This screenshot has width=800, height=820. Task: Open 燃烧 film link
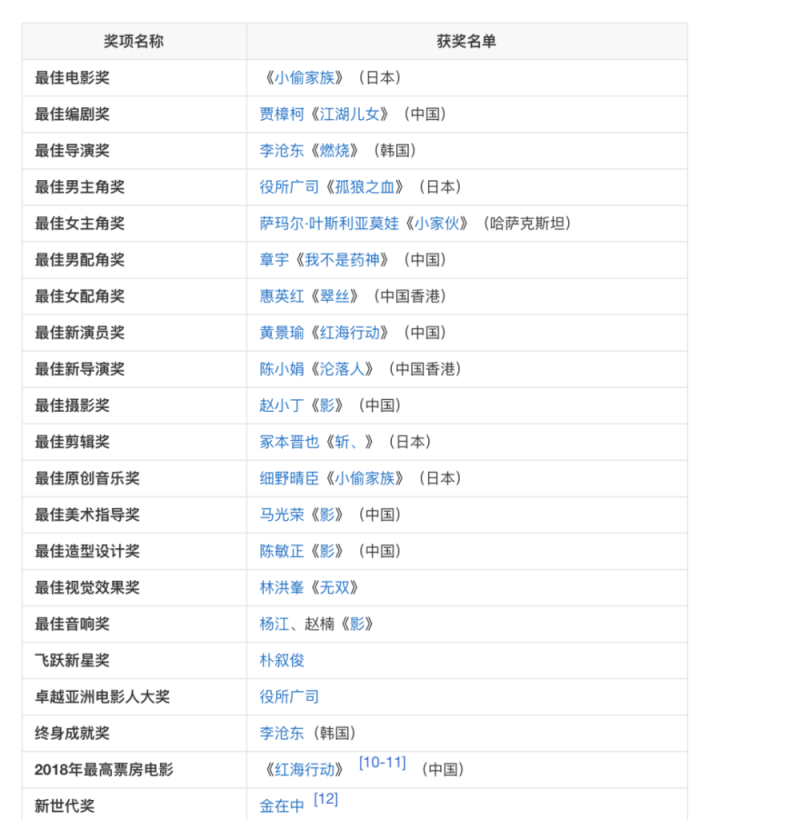point(335,150)
